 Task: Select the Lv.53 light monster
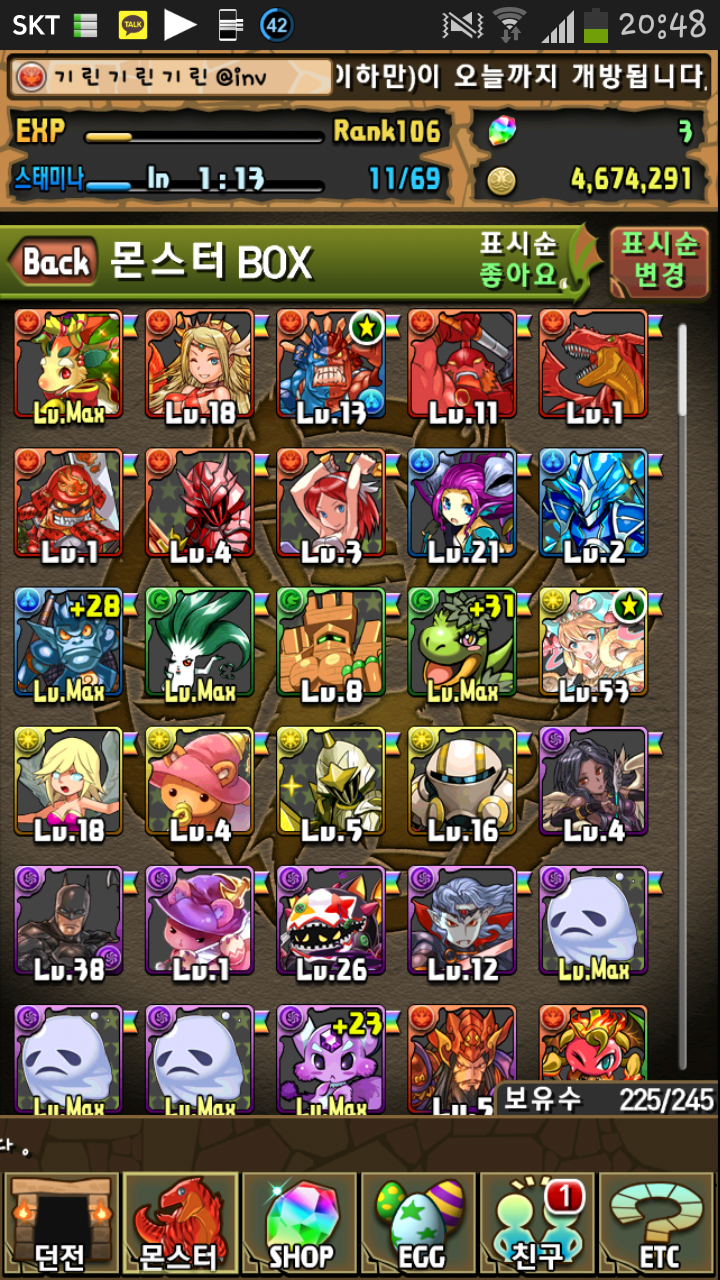pyautogui.click(x=593, y=642)
